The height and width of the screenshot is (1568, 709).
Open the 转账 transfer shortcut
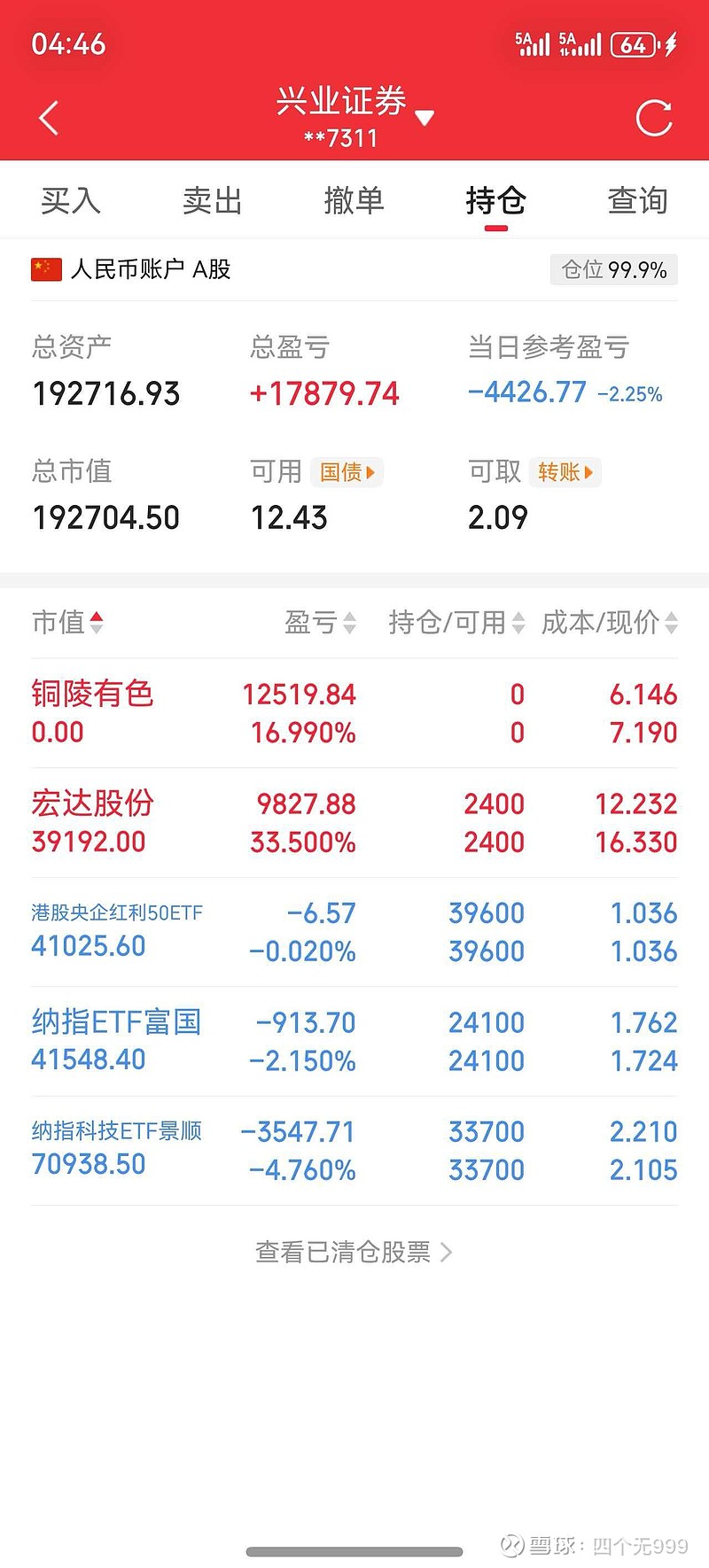pyautogui.click(x=565, y=472)
